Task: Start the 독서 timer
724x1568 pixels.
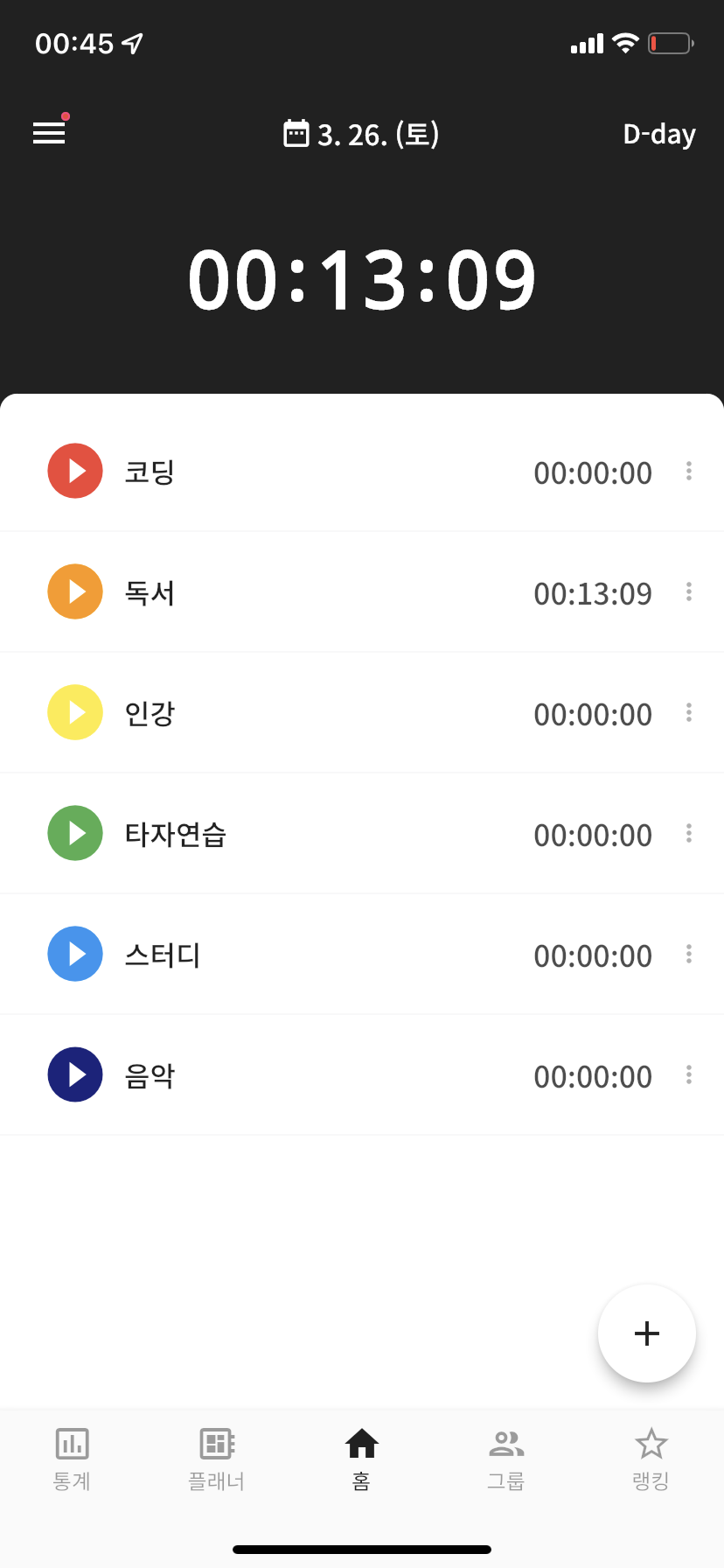Action: [75, 591]
